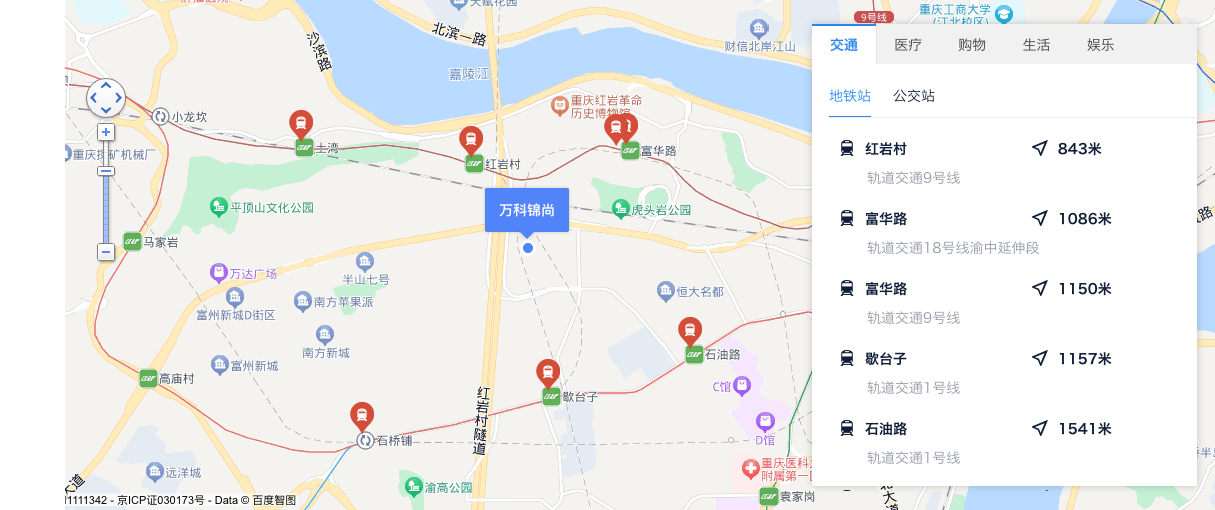Show the 公交站 list
Image resolution: width=1215 pixels, height=510 pixels.
coord(914,96)
